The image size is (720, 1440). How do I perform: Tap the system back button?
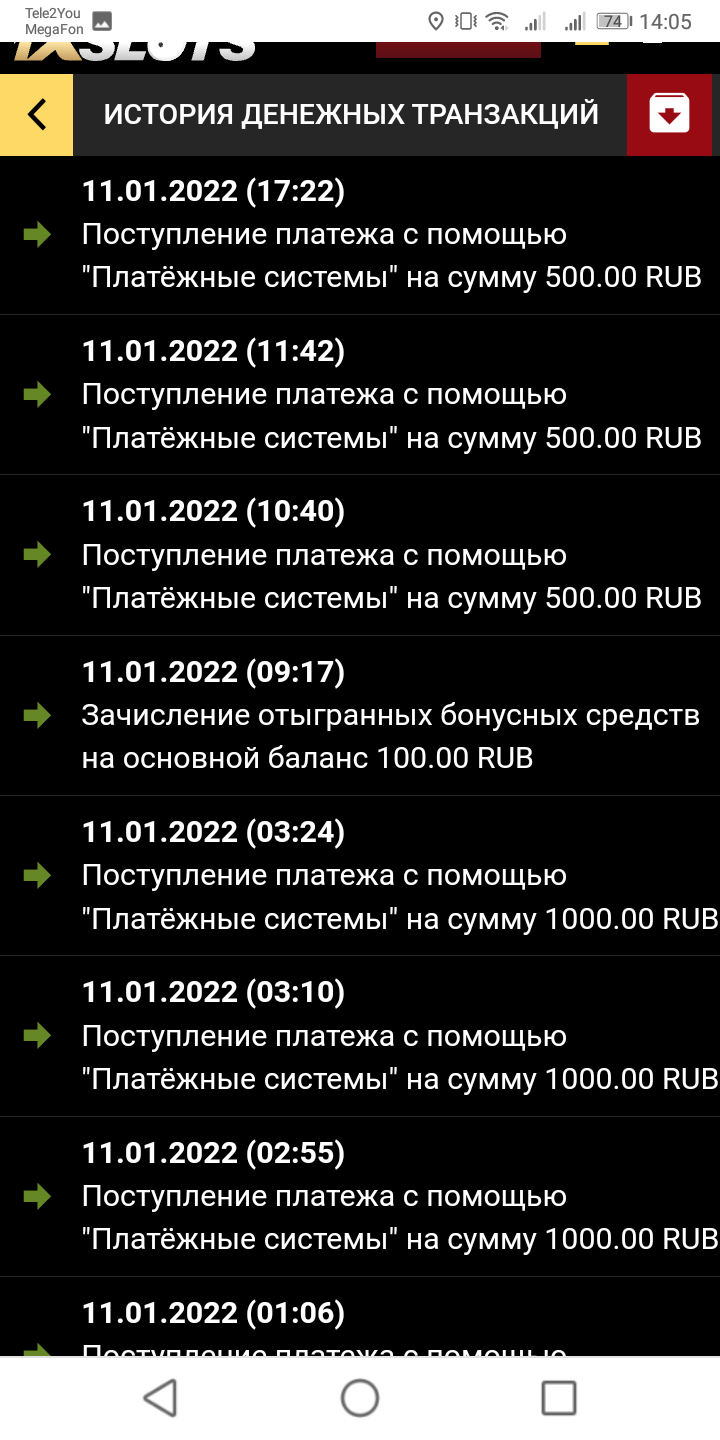pyautogui.click(x=160, y=1397)
